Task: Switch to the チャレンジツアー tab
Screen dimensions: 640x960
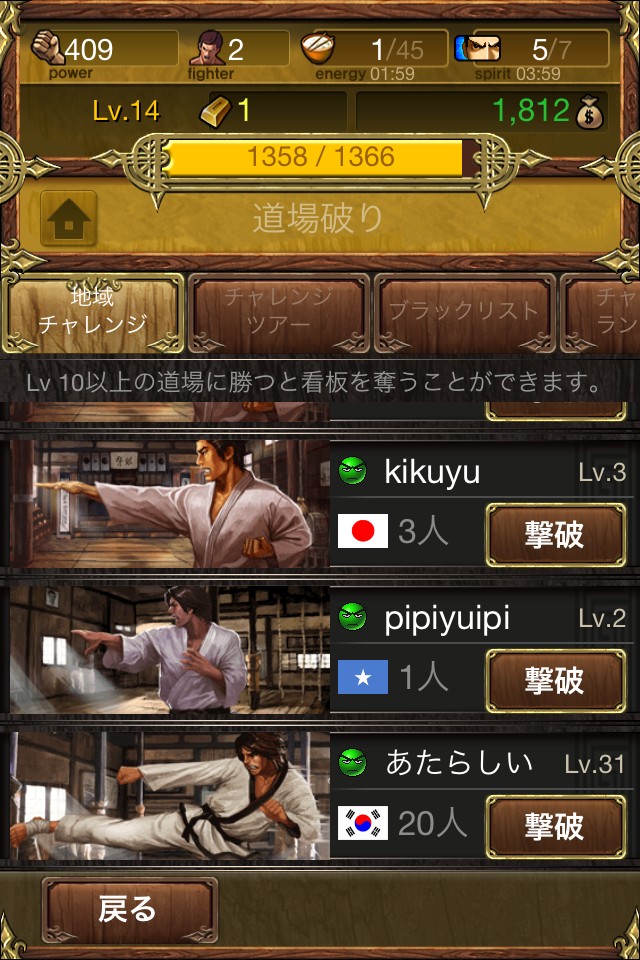Action: coord(277,311)
